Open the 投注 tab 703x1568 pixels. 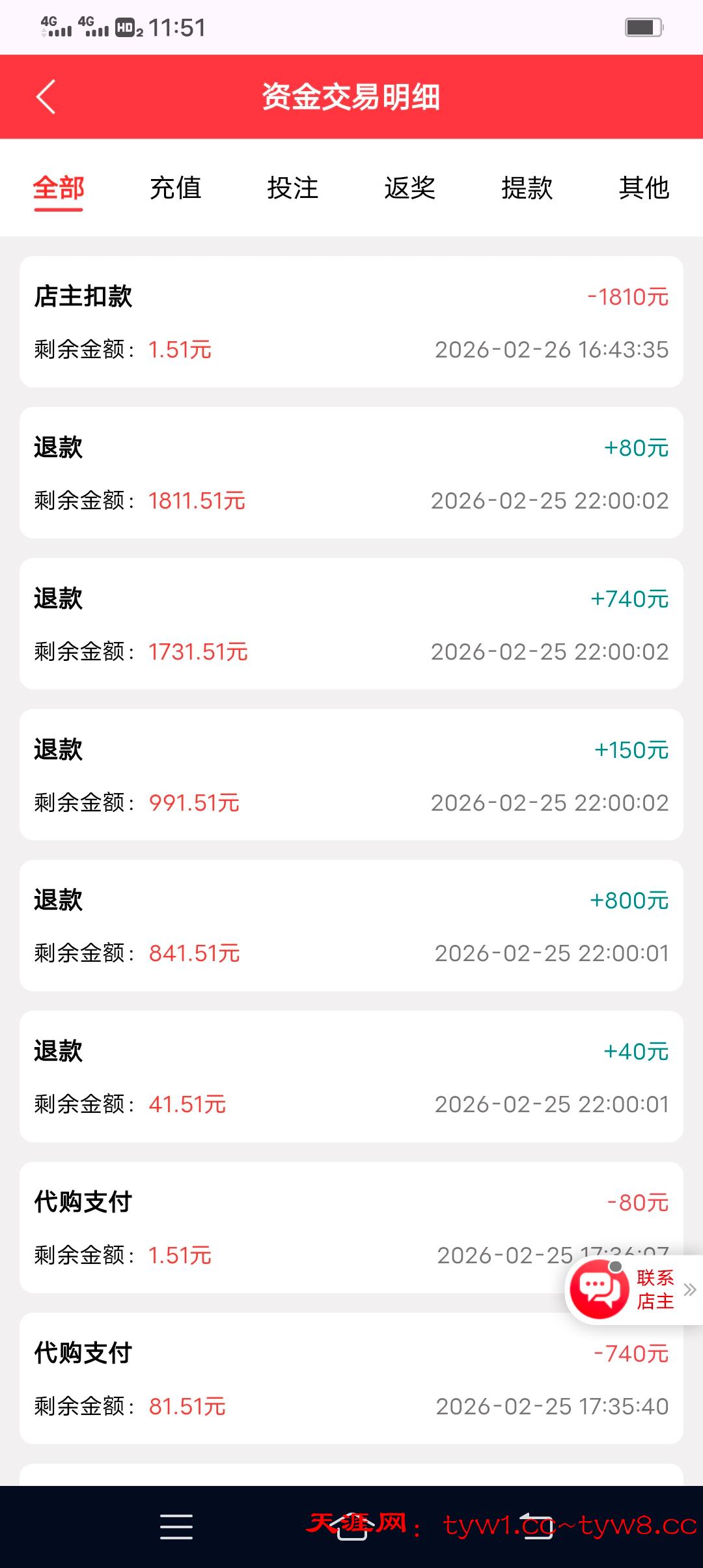(x=292, y=188)
